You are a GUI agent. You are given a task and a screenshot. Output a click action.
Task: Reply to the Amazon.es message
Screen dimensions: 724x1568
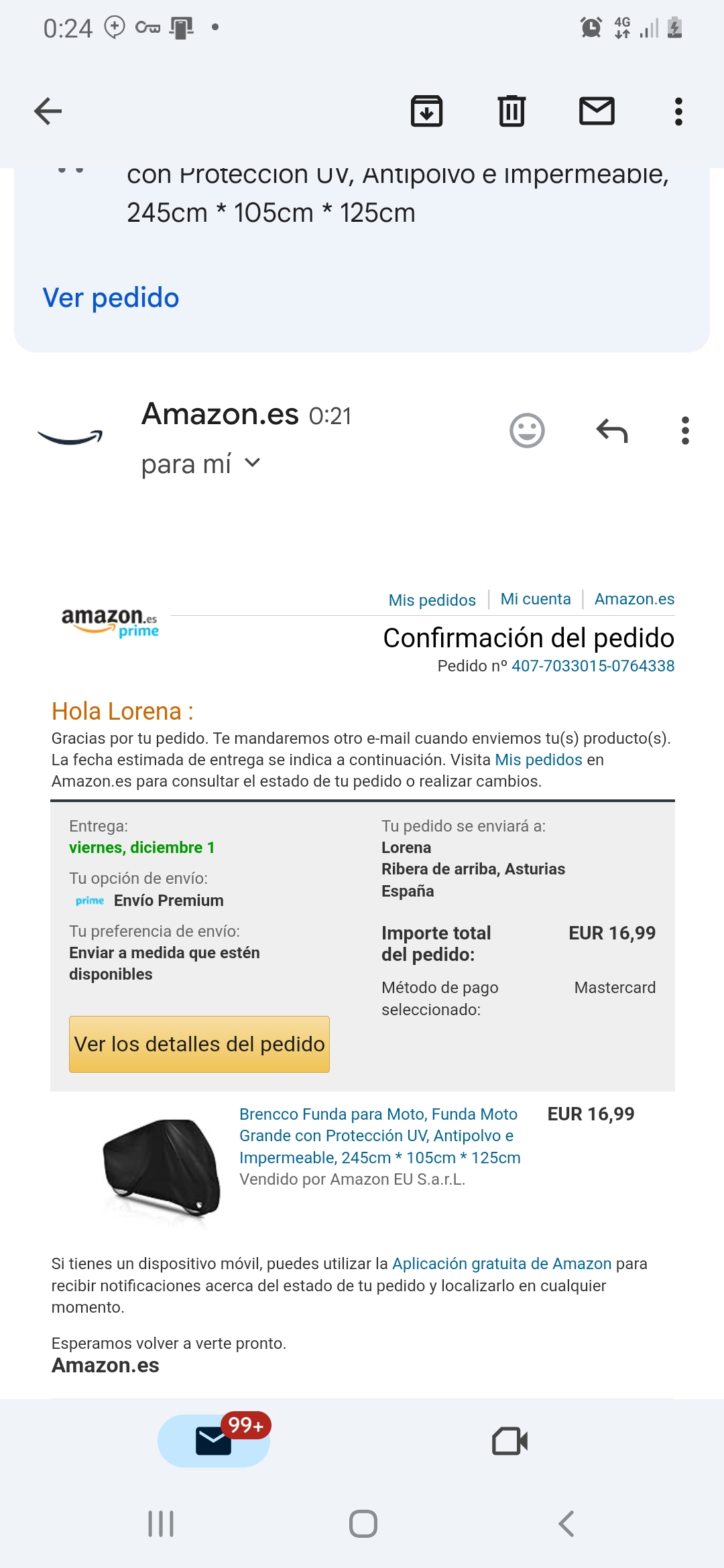pos(612,430)
